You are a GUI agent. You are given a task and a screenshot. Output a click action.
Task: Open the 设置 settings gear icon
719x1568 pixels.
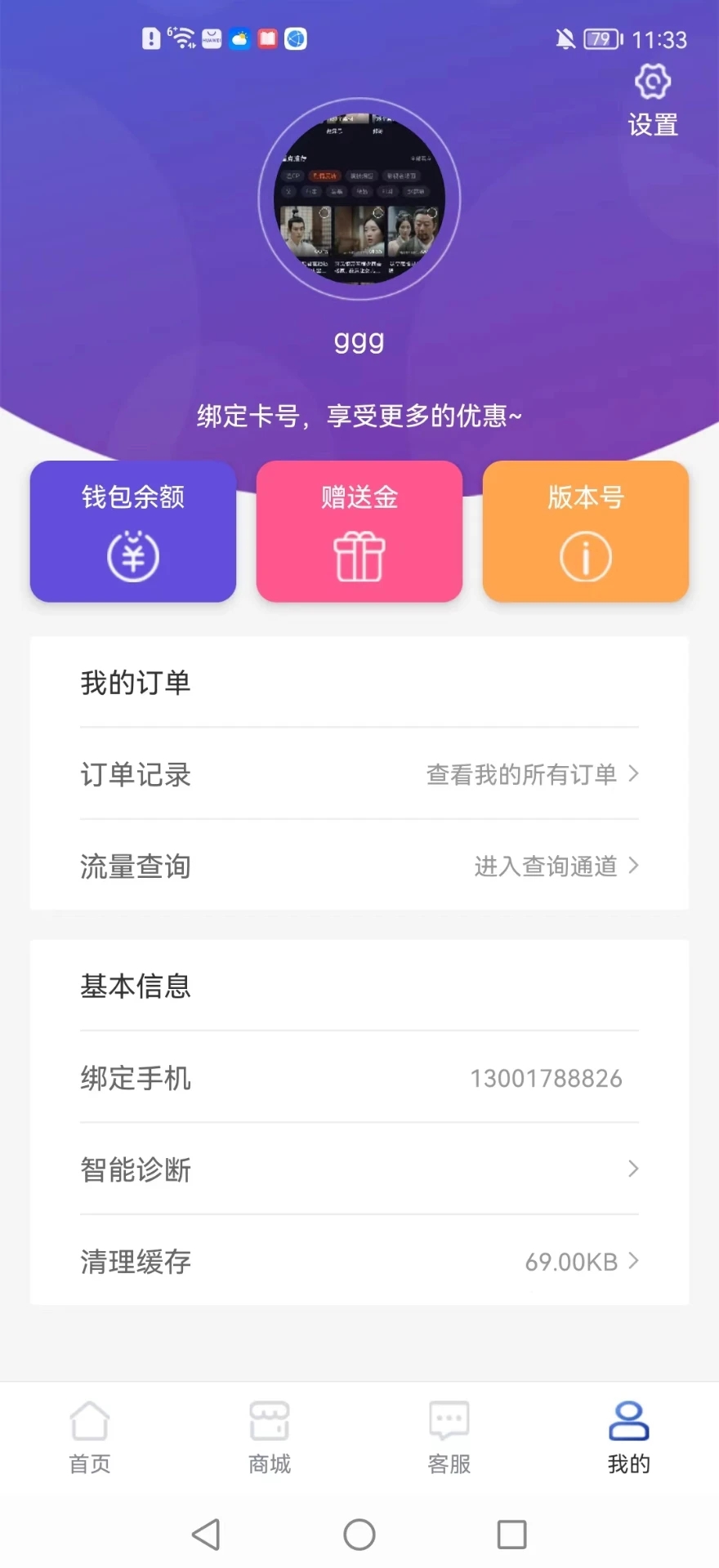(651, 82)
